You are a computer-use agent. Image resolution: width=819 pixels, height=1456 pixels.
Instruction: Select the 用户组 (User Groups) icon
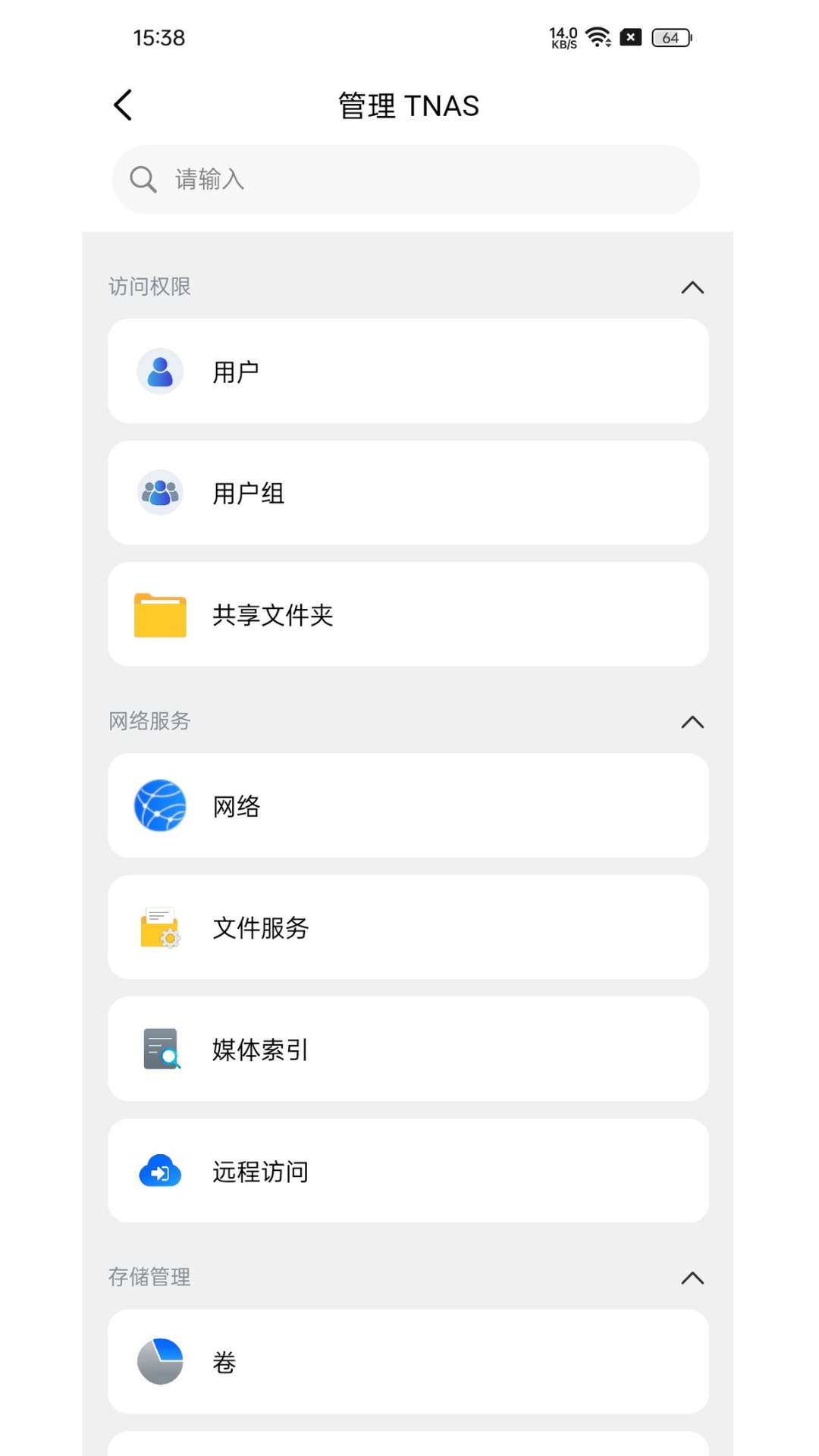tap(158, 492)
